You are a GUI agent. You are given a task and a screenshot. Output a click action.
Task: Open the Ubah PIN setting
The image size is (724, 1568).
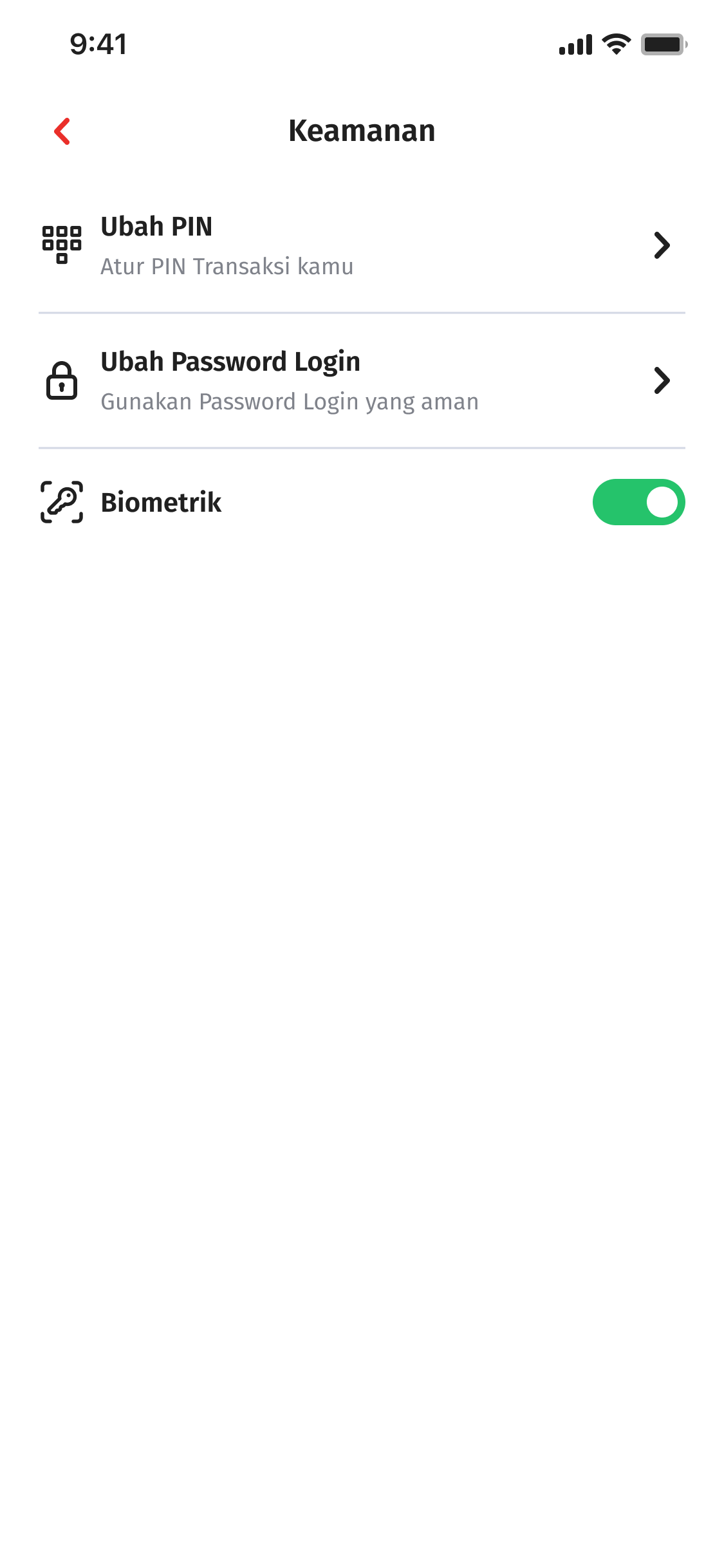tap(362, 245)
